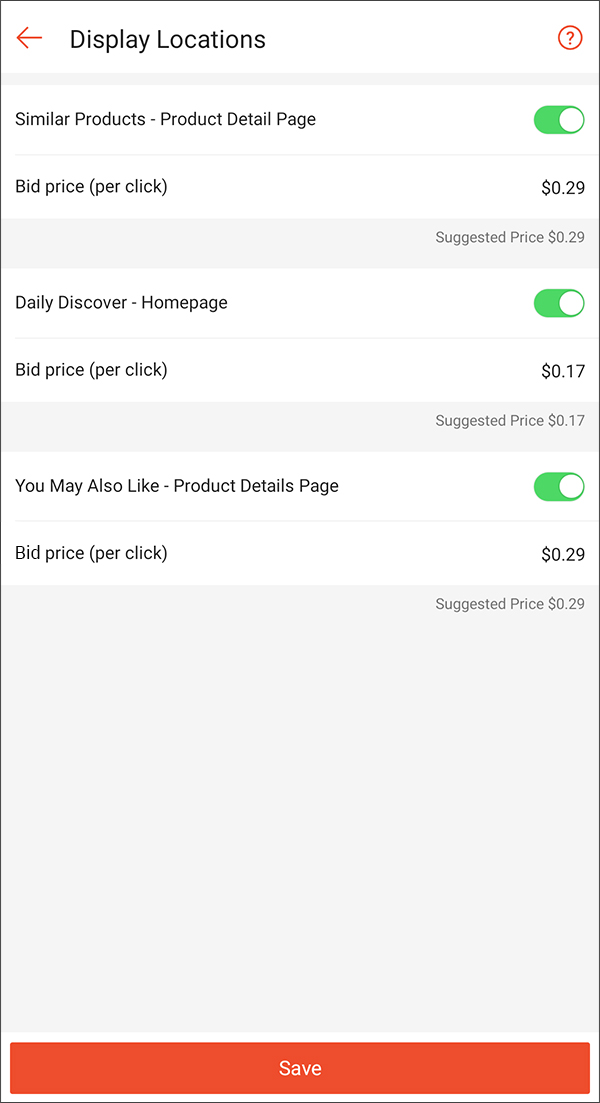Edit bid price for Similar Products

[300, 187]
